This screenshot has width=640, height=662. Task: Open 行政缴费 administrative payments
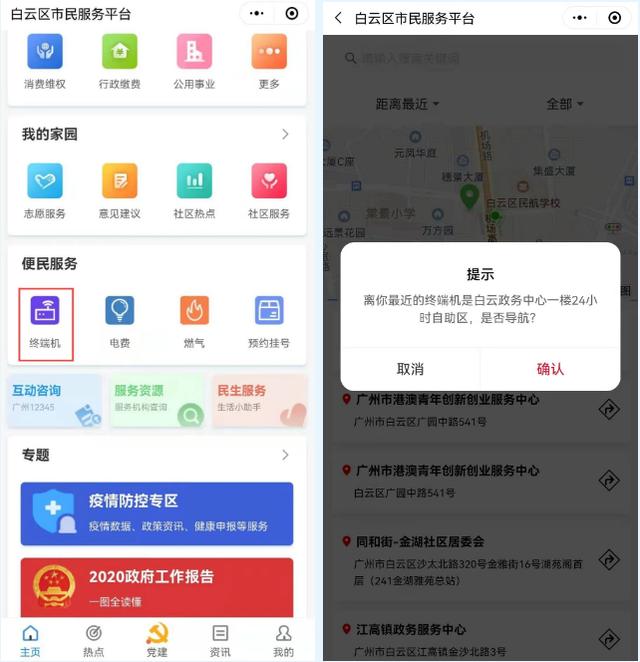(120, 61)
